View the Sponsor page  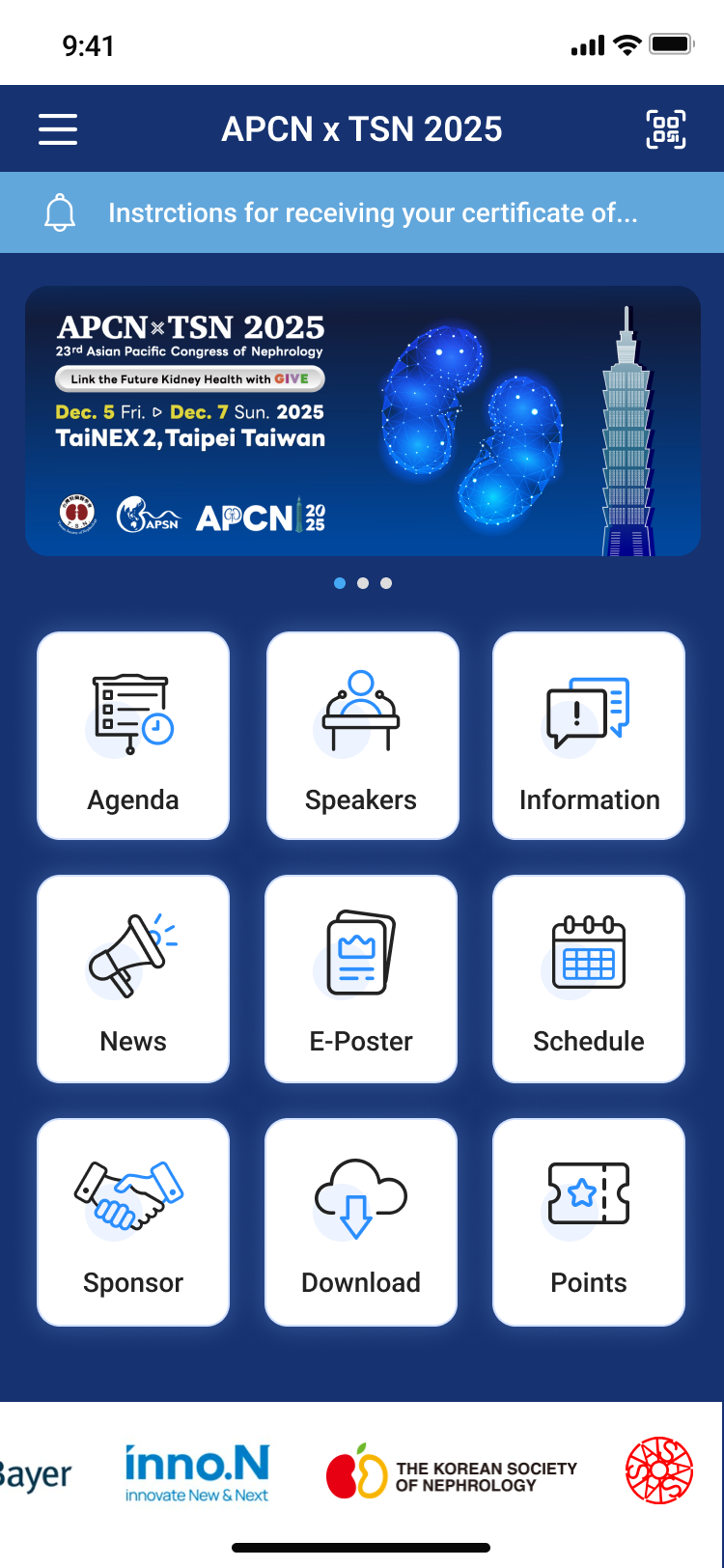pos(133,1222)
